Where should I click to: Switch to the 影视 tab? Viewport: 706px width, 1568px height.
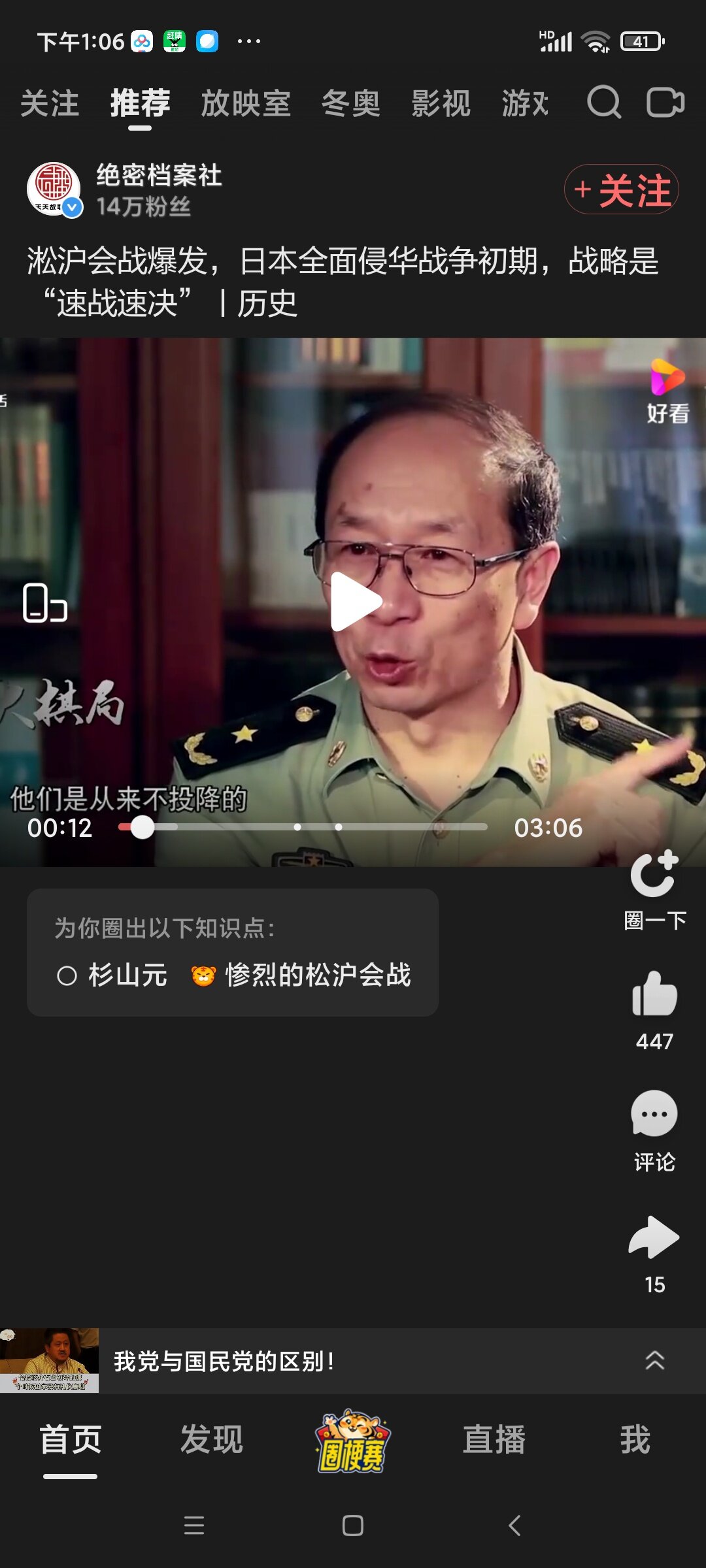[441, 103]
